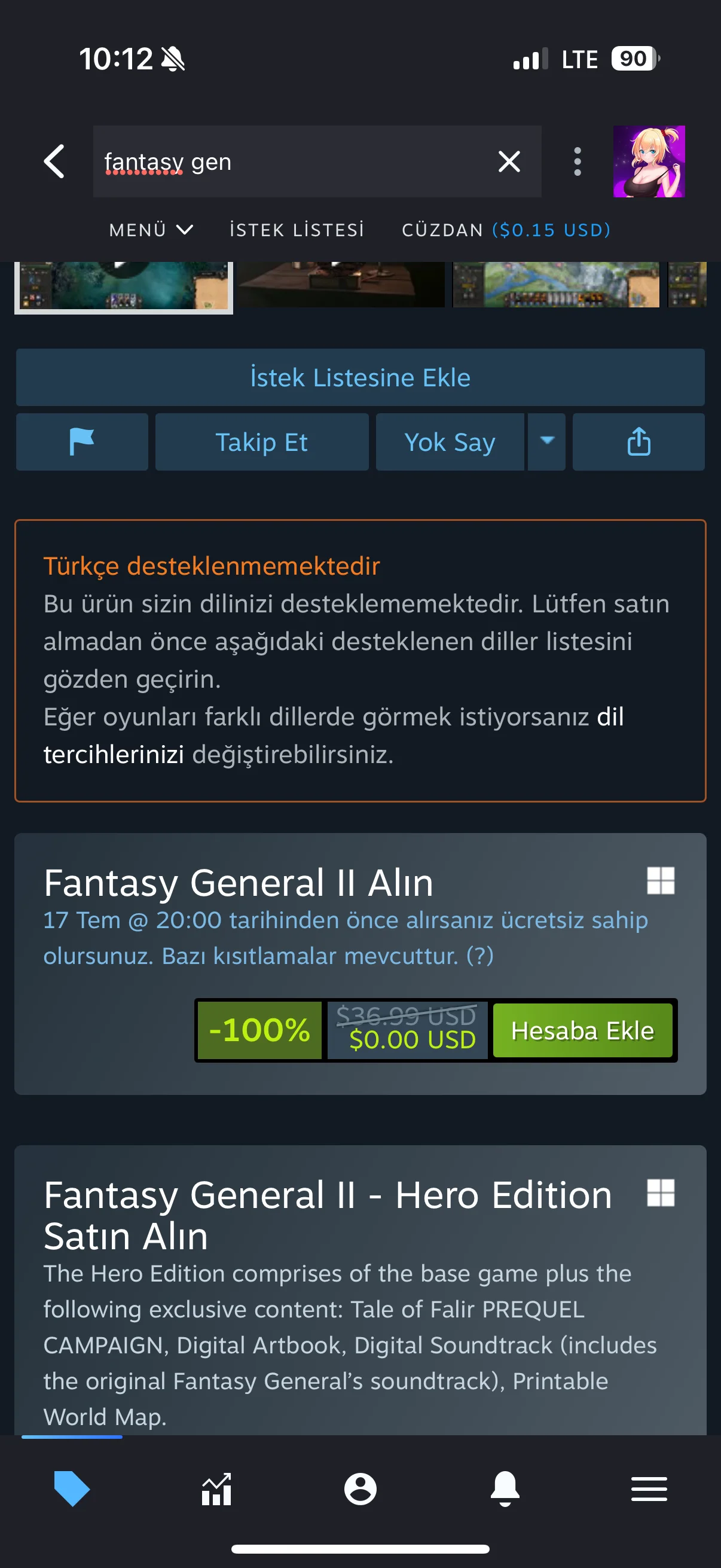Screen dimensions: 721x1568
Task: Share this game page
Action: (638, 442)
